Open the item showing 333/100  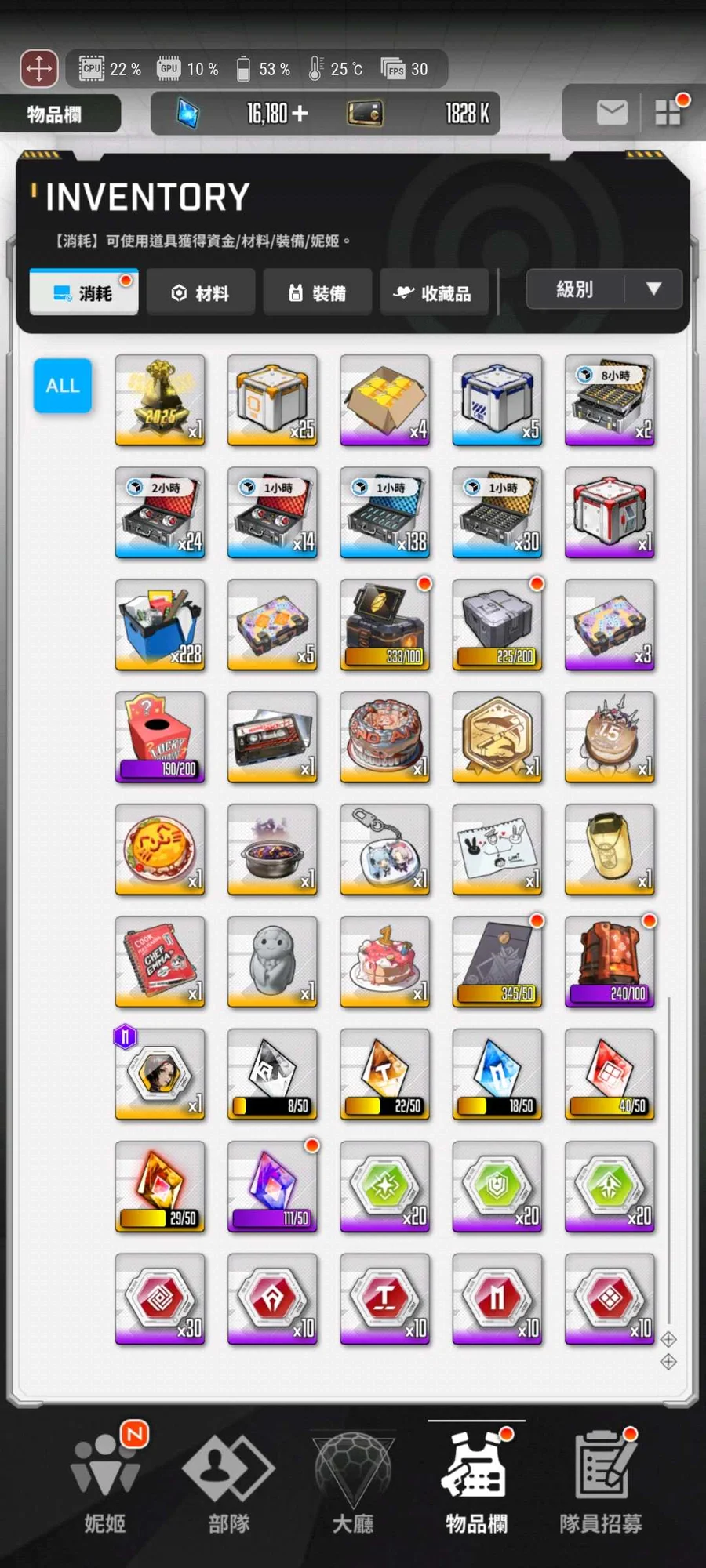[x=385, y=625]
